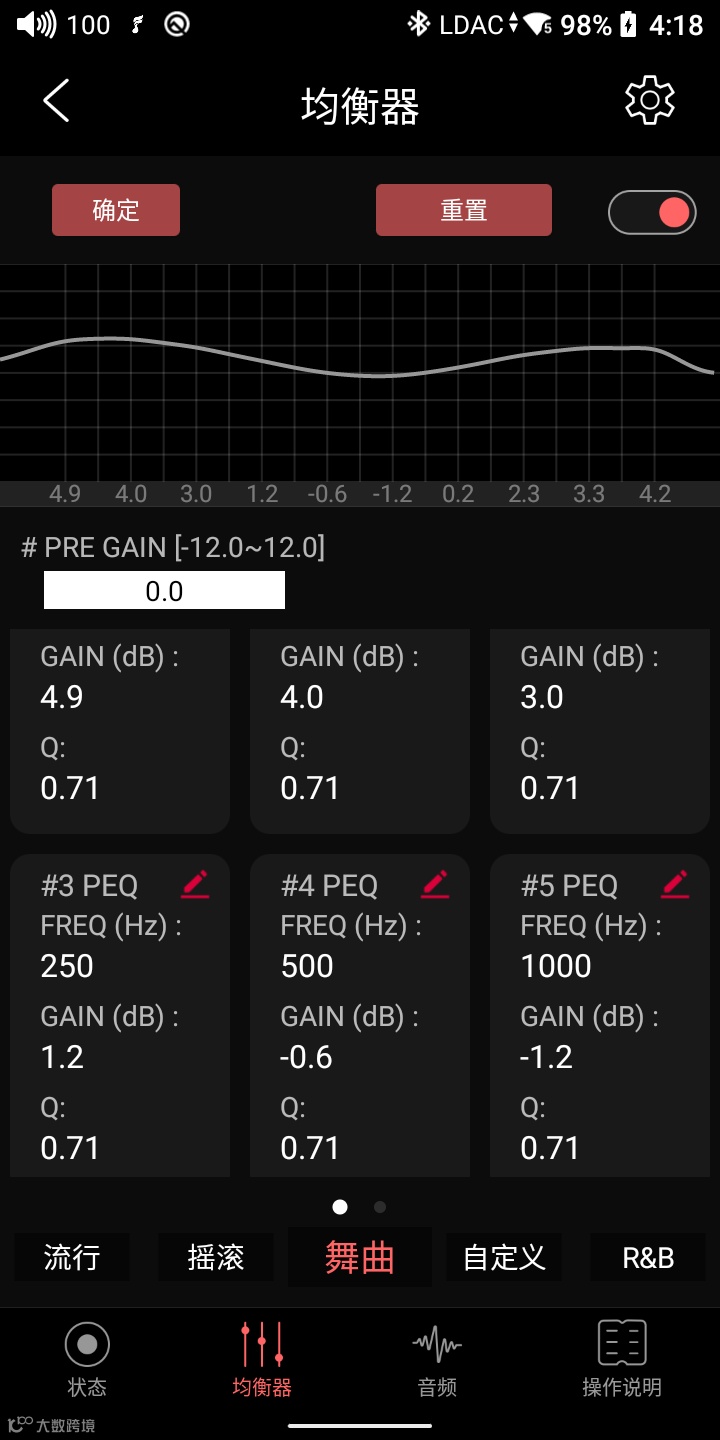Edit the #4 PEQ band
The width and height of the screenshot is (720, 1440).
click(435, 884)
